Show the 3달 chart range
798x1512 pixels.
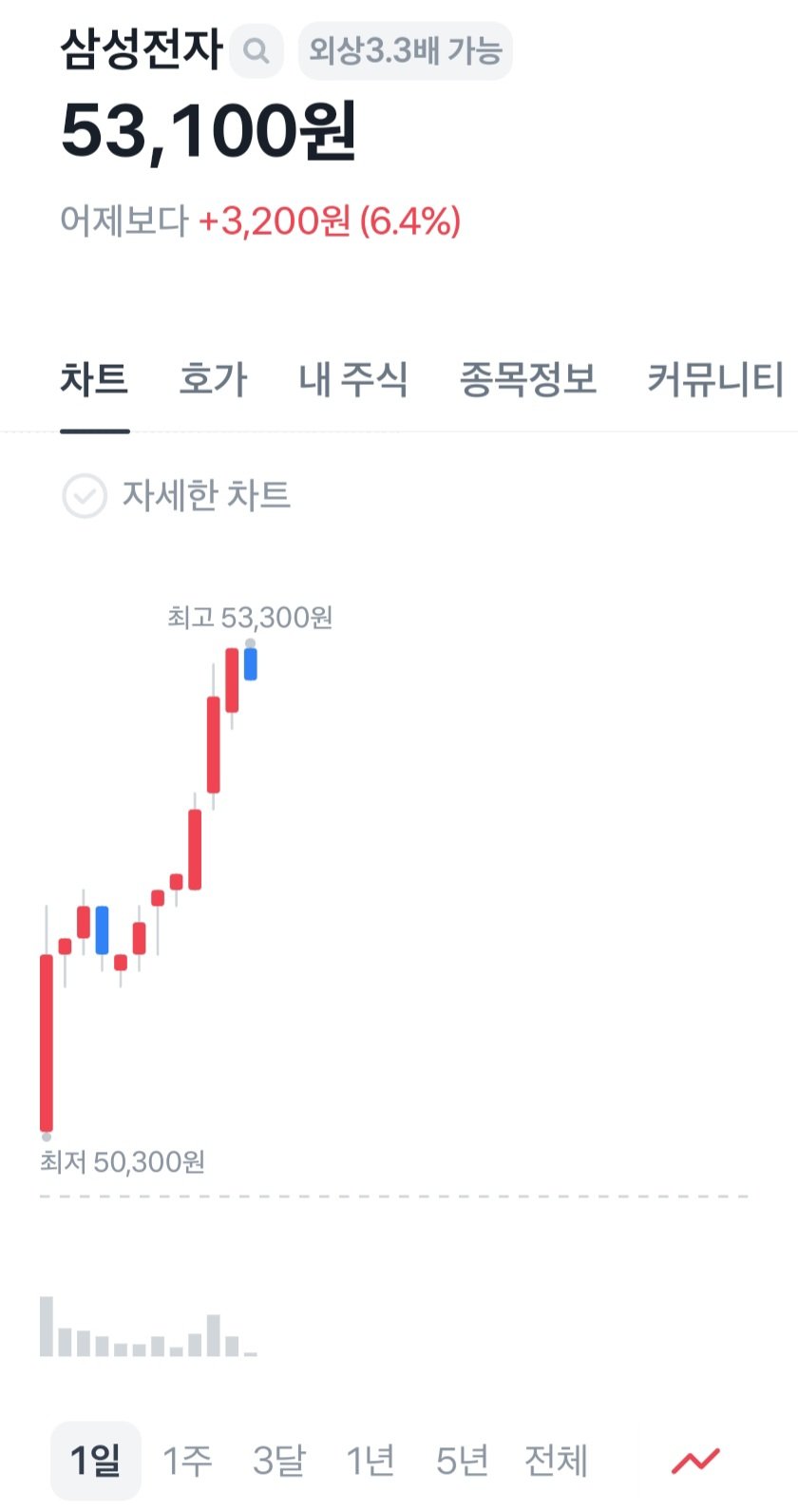pyautogui.click(x=279, y=1461)
